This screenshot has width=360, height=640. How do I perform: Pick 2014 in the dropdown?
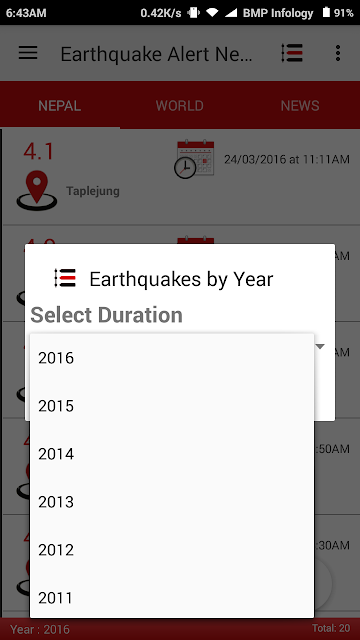172,454
